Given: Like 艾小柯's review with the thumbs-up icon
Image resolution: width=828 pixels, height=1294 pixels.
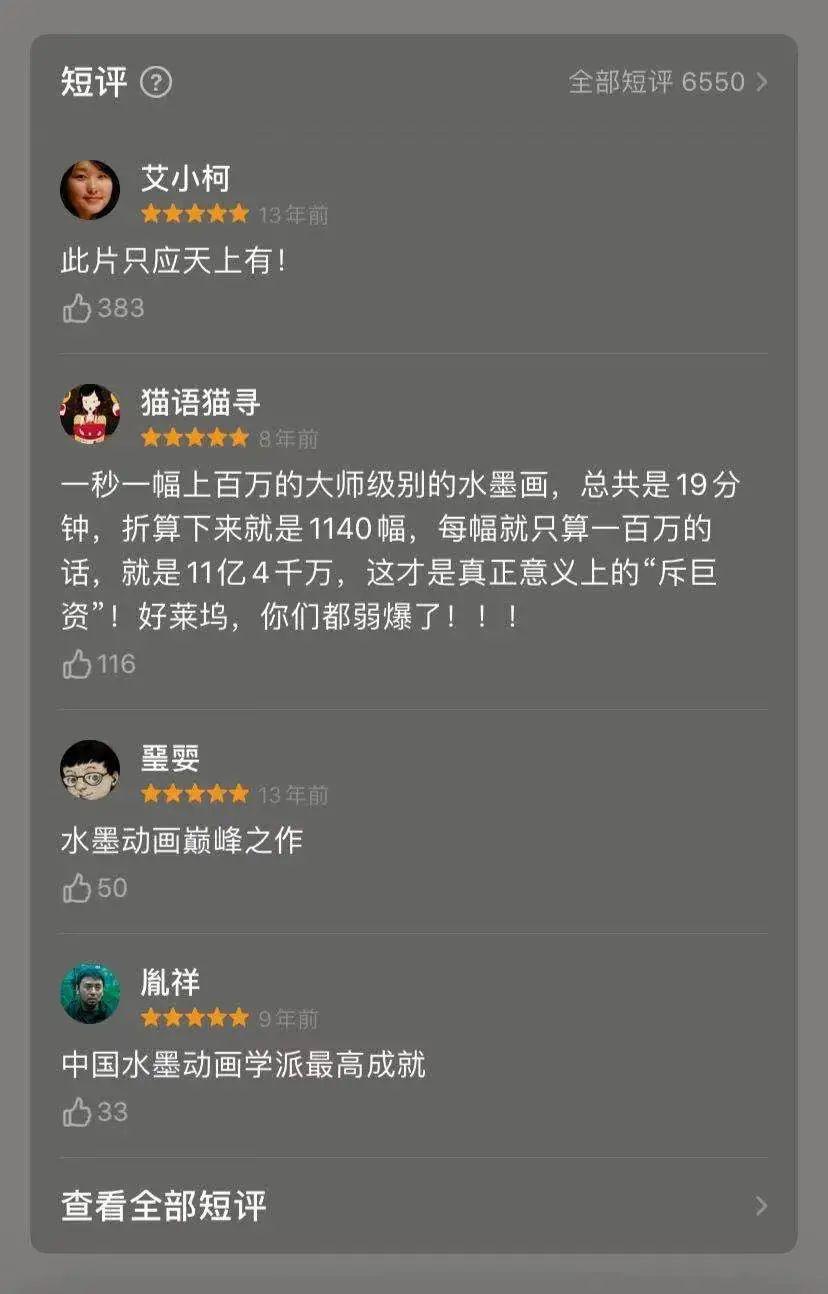Looking at the screenshot, I should coord(79,307).
